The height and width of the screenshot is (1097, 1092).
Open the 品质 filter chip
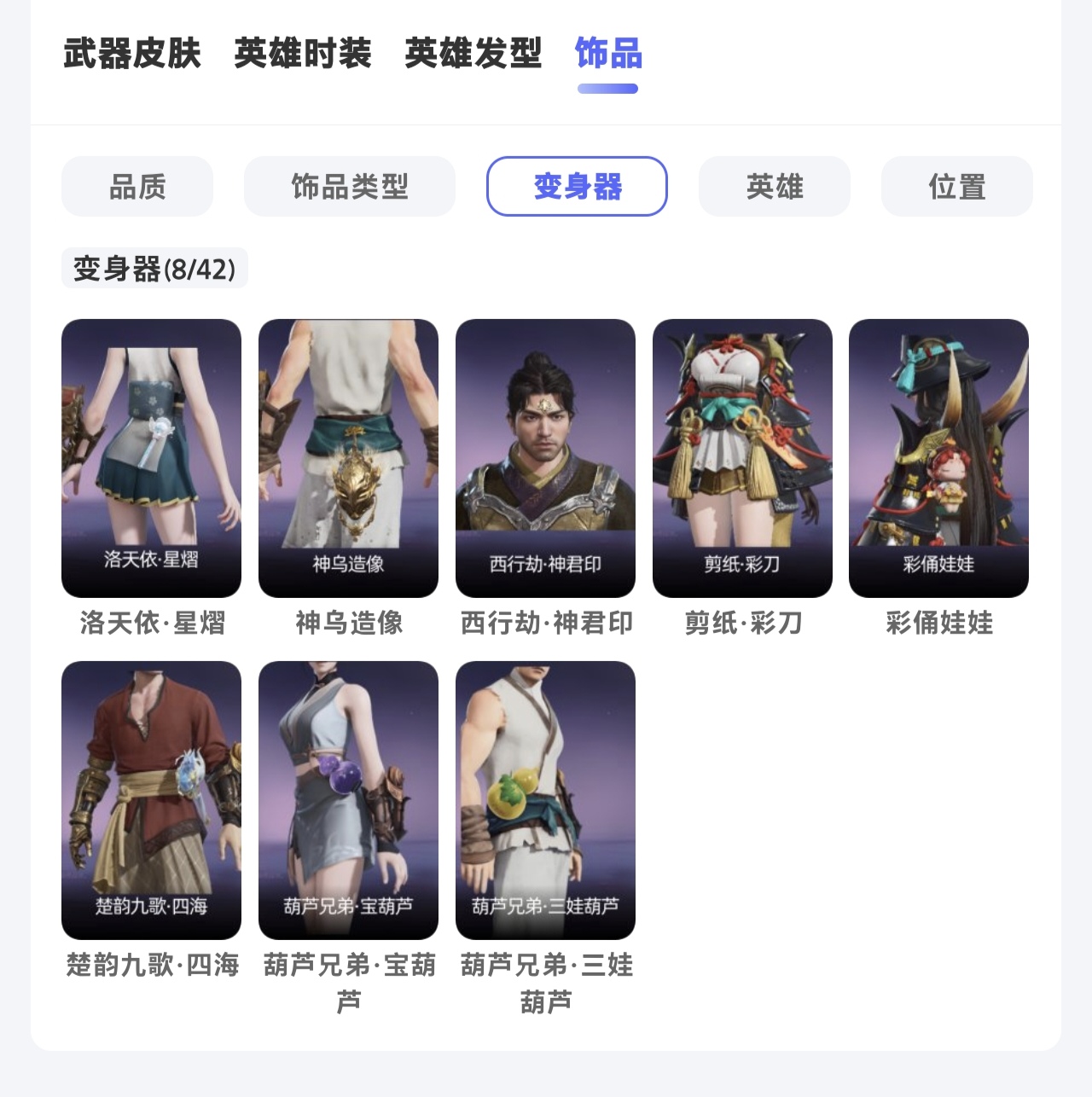pos(137,186)
